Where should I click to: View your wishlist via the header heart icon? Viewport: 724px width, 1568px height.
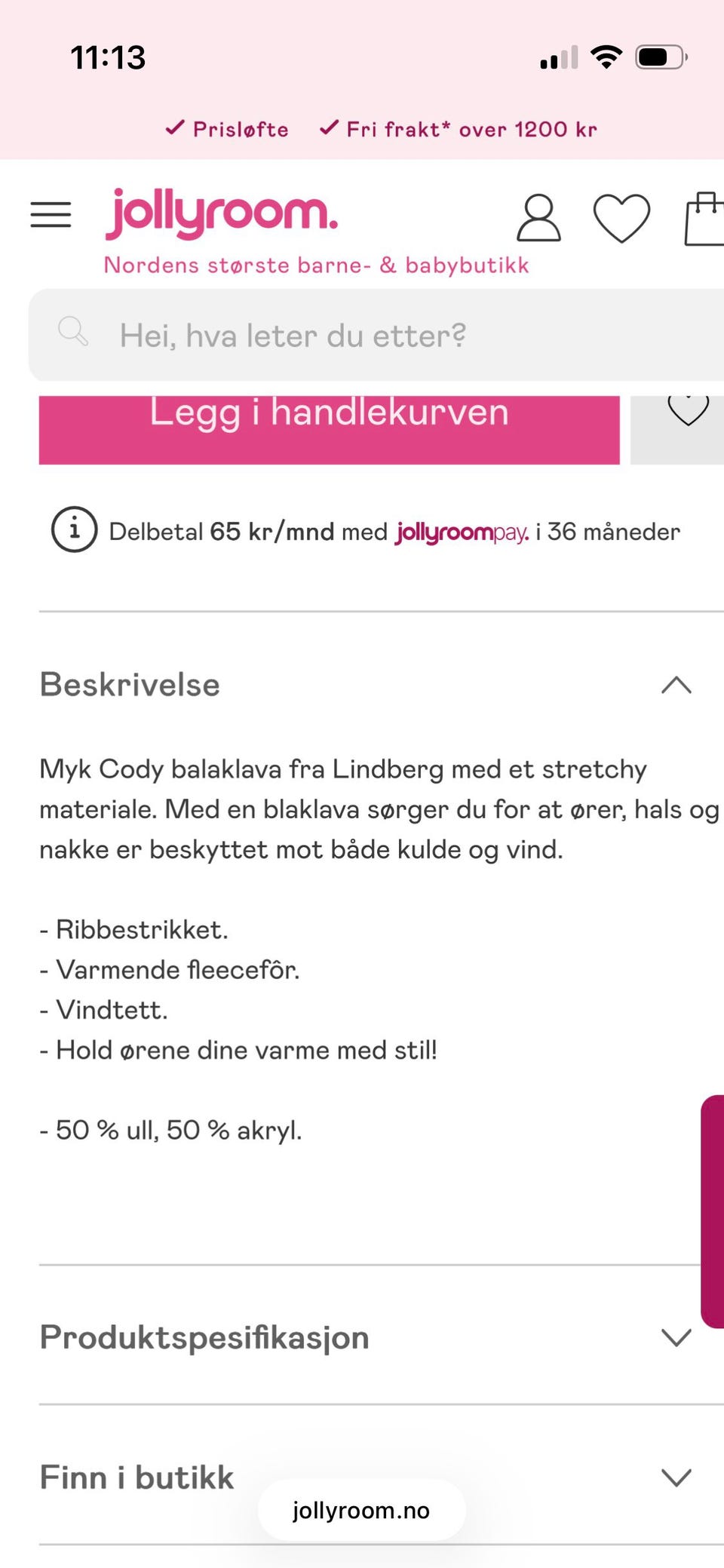[x=621, y=219]
